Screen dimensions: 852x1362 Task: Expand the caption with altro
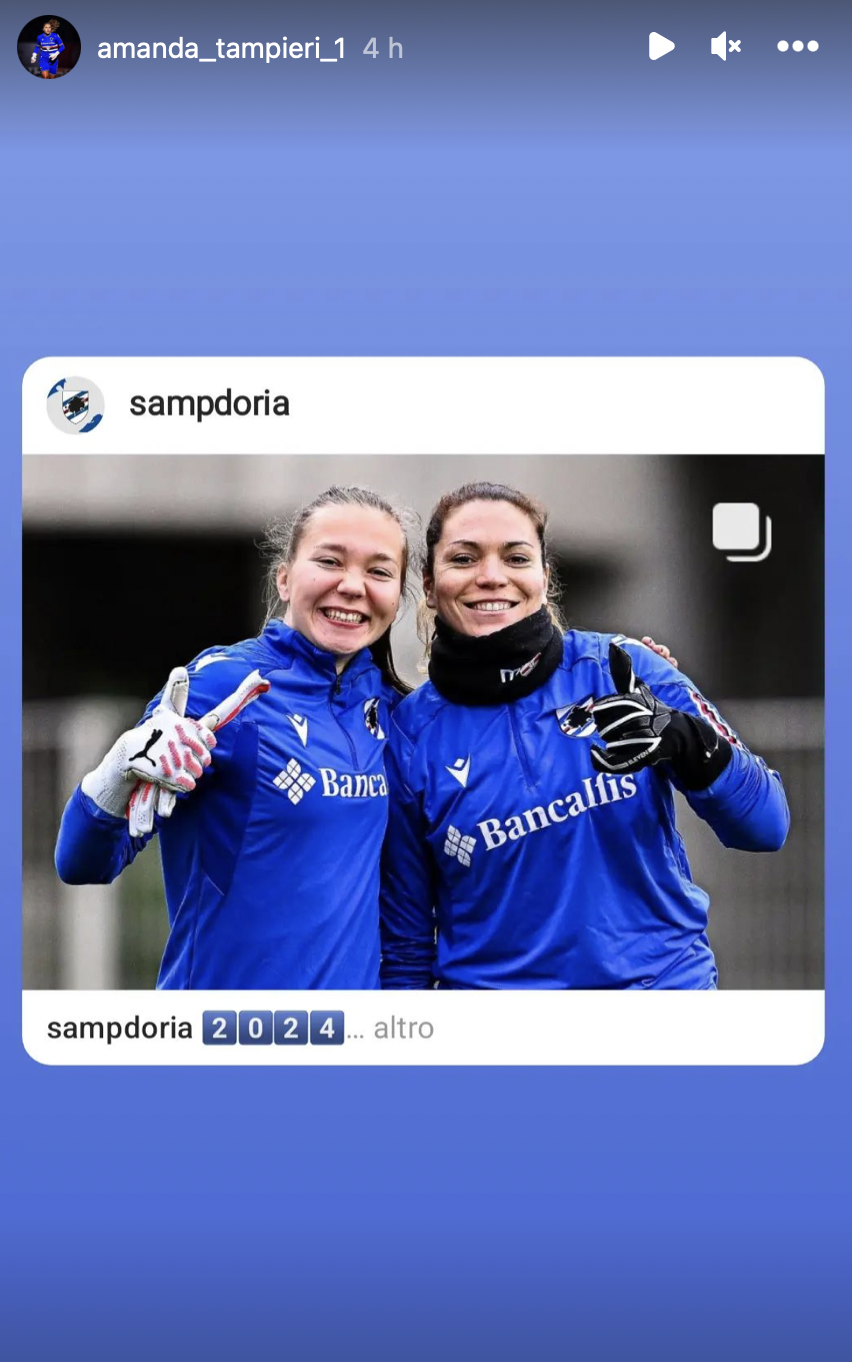coord(403,1028)
